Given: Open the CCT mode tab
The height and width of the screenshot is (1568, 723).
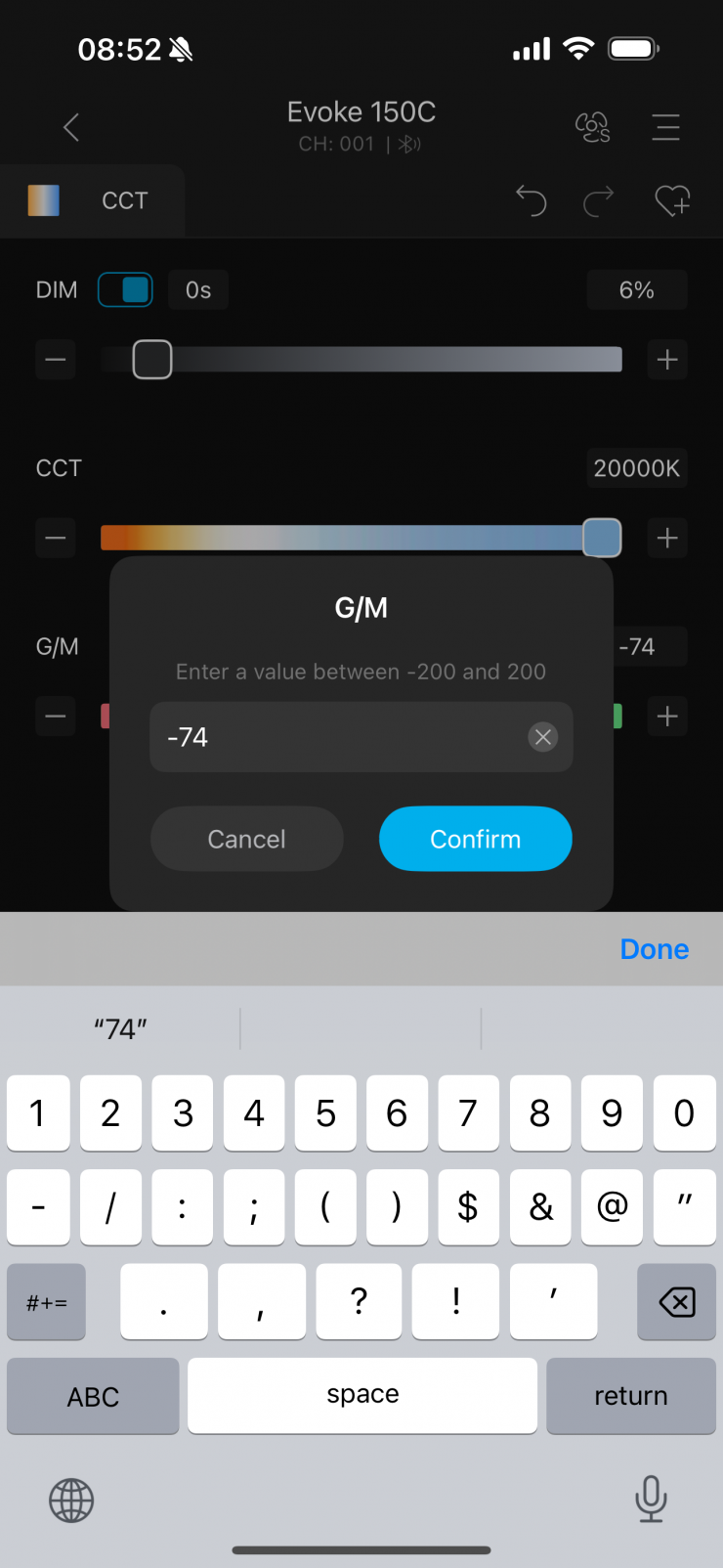Looking at the screenshot, I should (x=93, y=200).
